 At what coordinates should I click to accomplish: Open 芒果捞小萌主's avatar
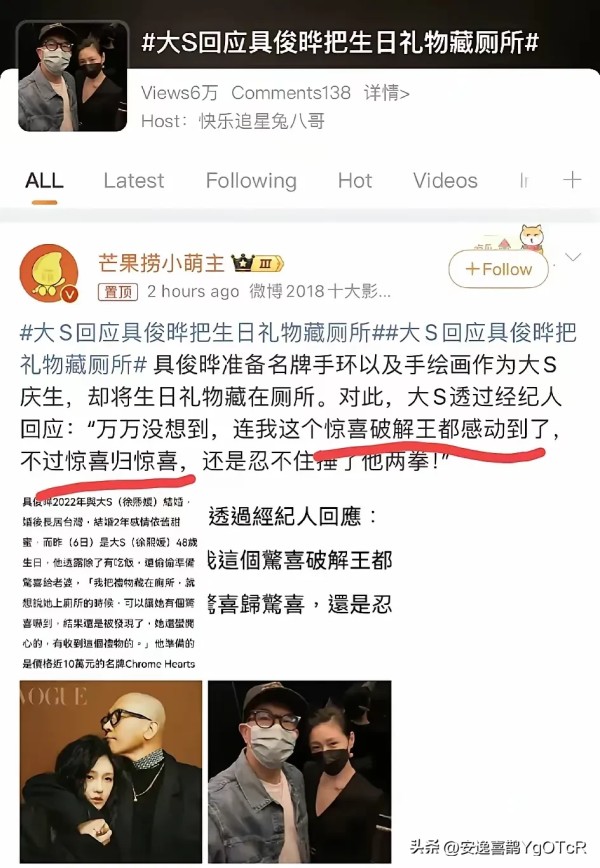[x=50, y=273]
